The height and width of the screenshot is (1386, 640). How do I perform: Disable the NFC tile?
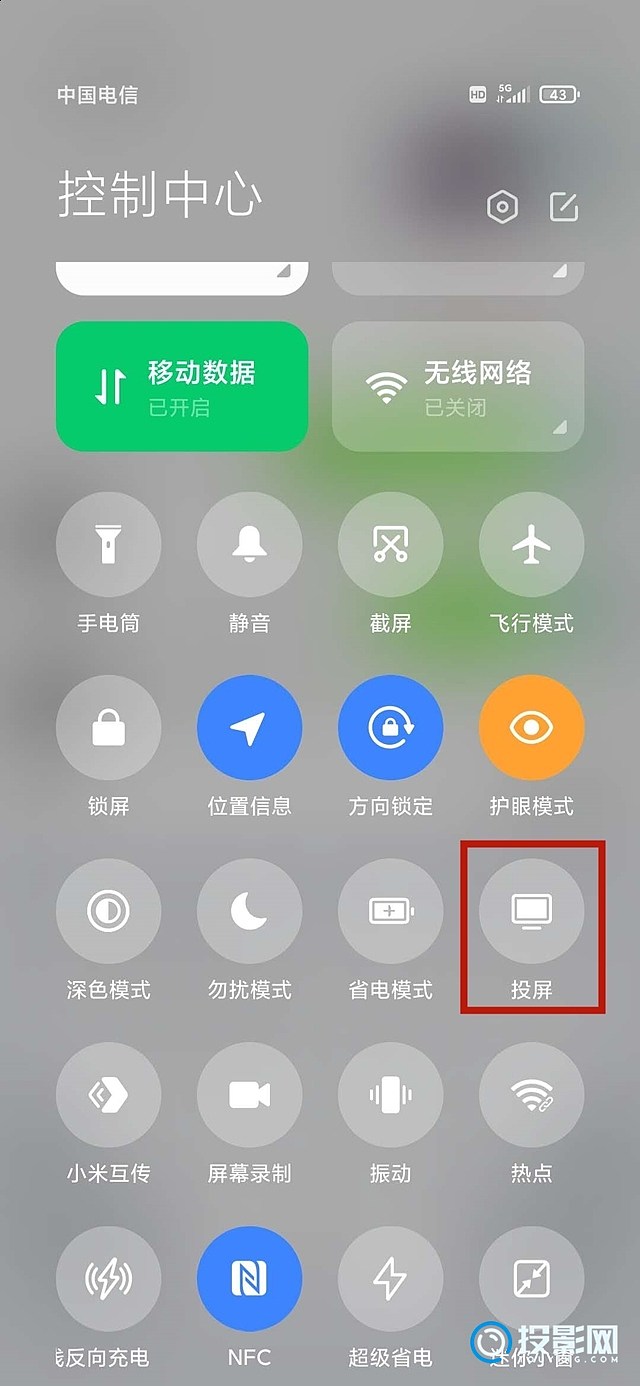point(249,1278)
